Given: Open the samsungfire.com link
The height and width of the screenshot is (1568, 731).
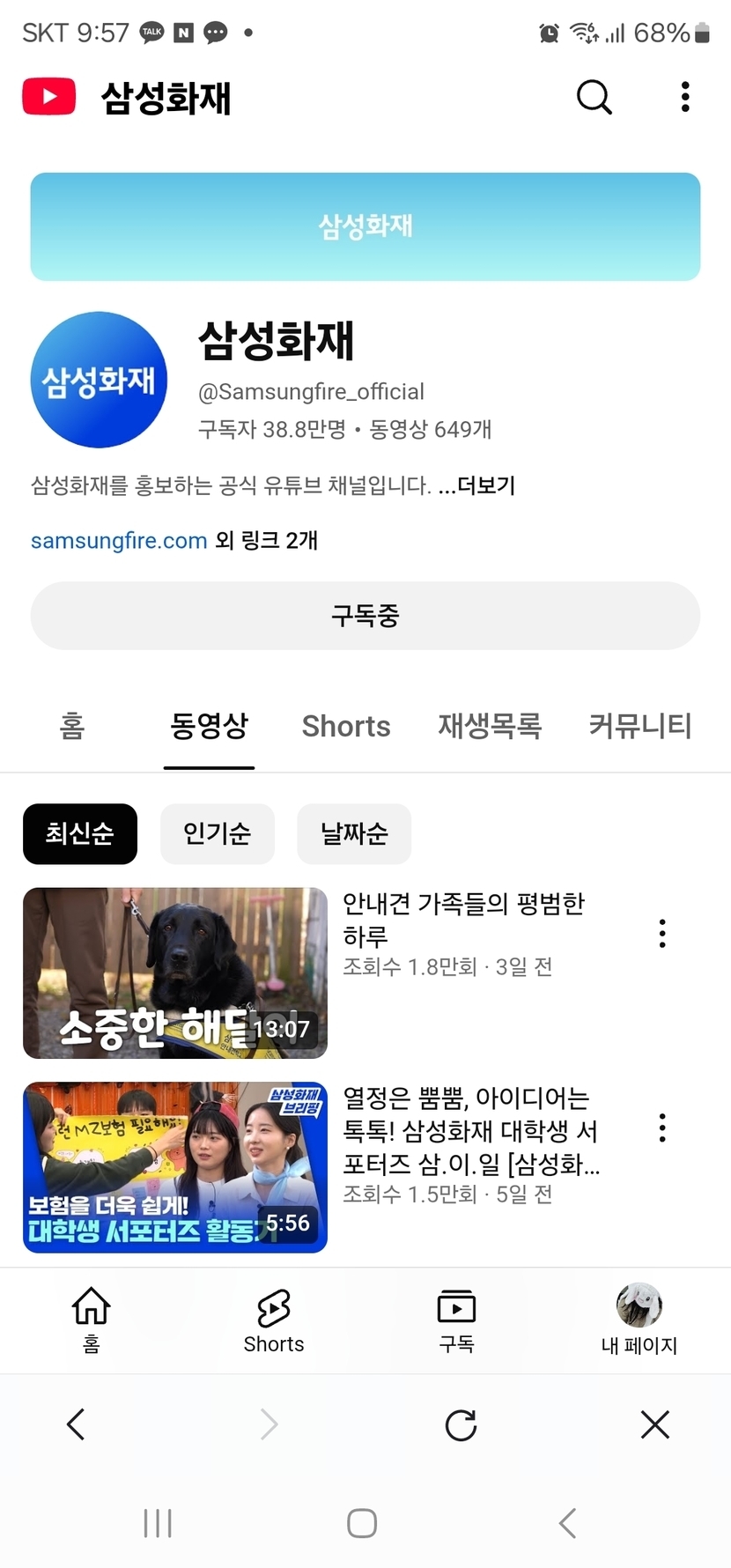Looking at the screenshot, I should [x=119, y=540].
